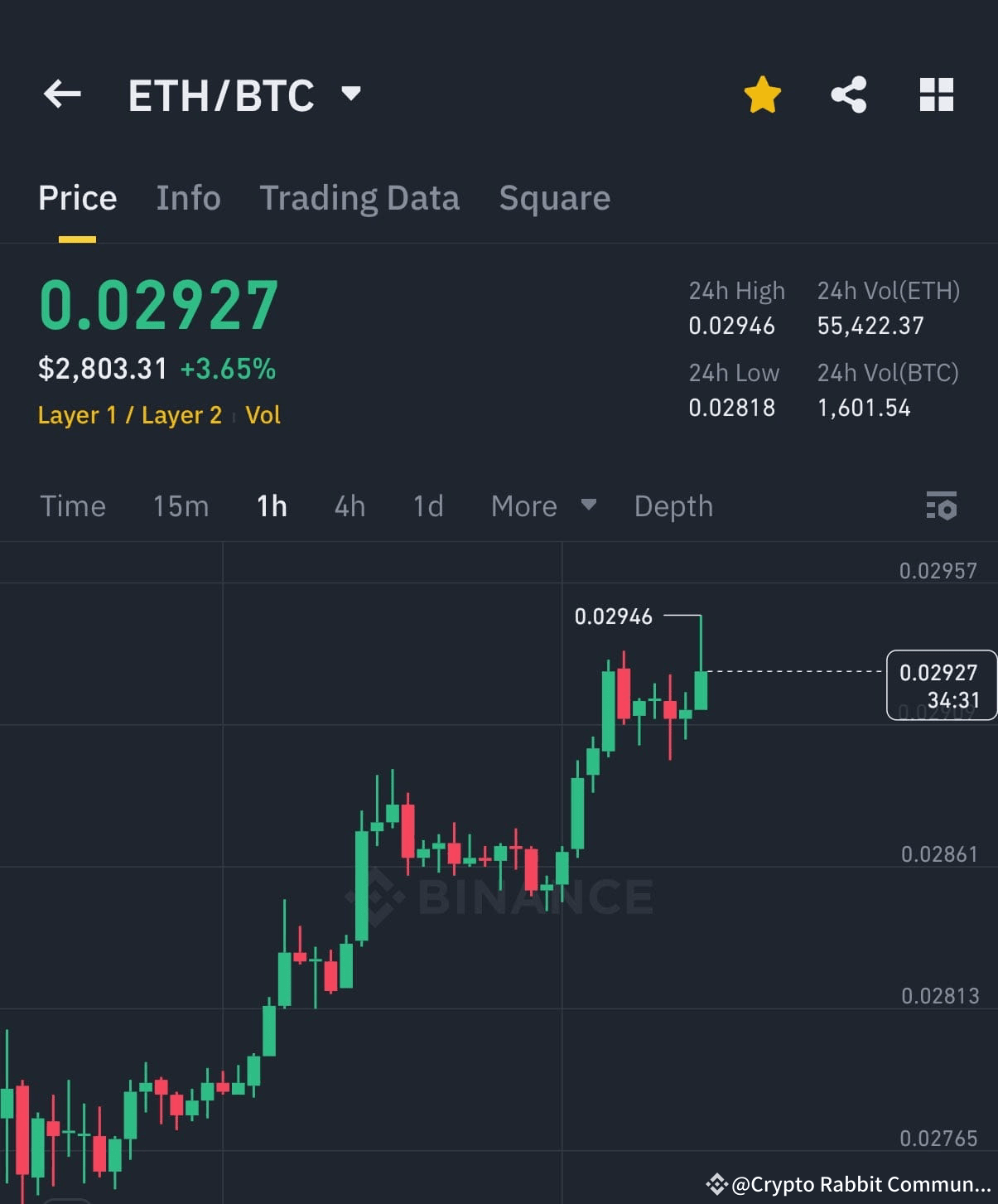Unfavorite ETH/BTC via the star icon
Viewport: 998px width, 1204px height.
pyautogui.click(x=761, y=94)
